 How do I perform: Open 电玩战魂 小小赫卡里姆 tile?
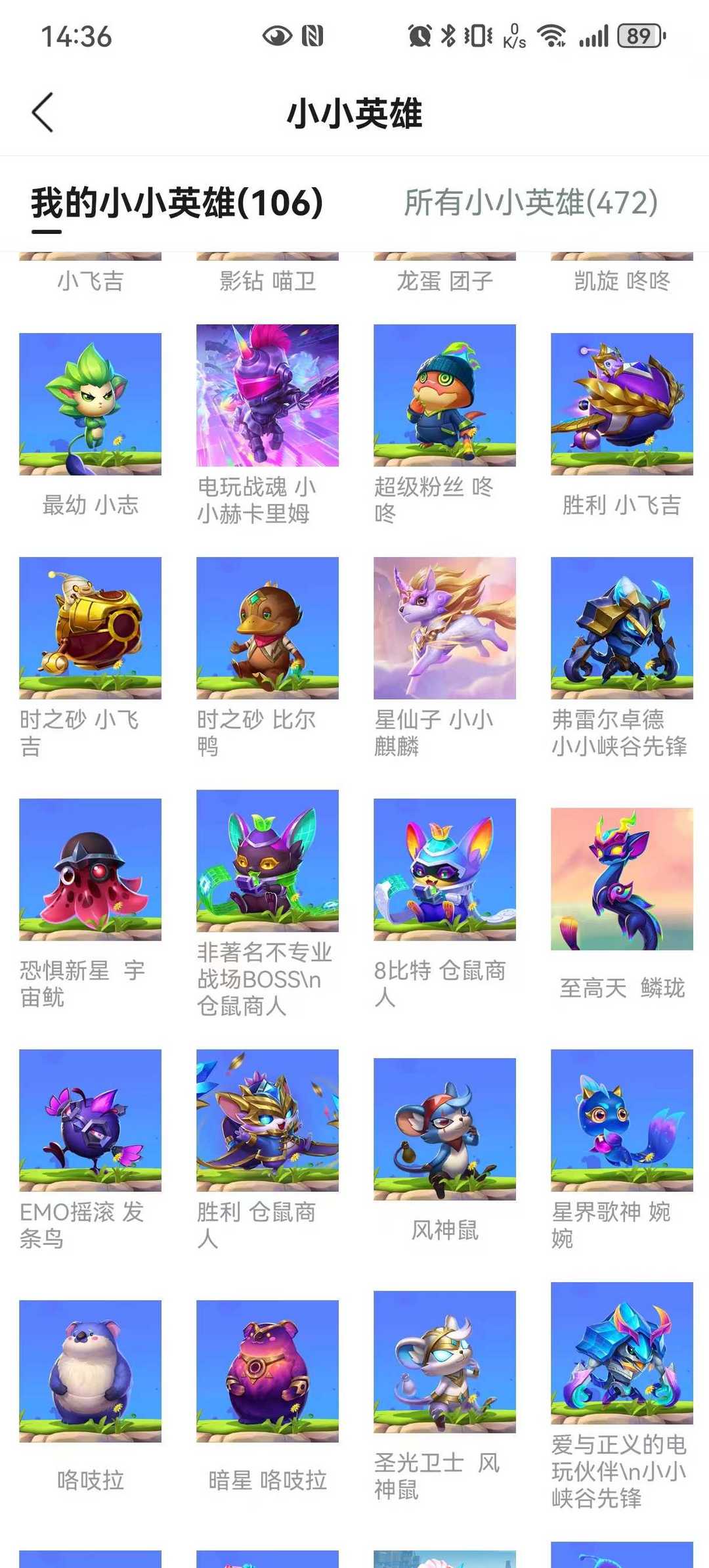point(267,395)
